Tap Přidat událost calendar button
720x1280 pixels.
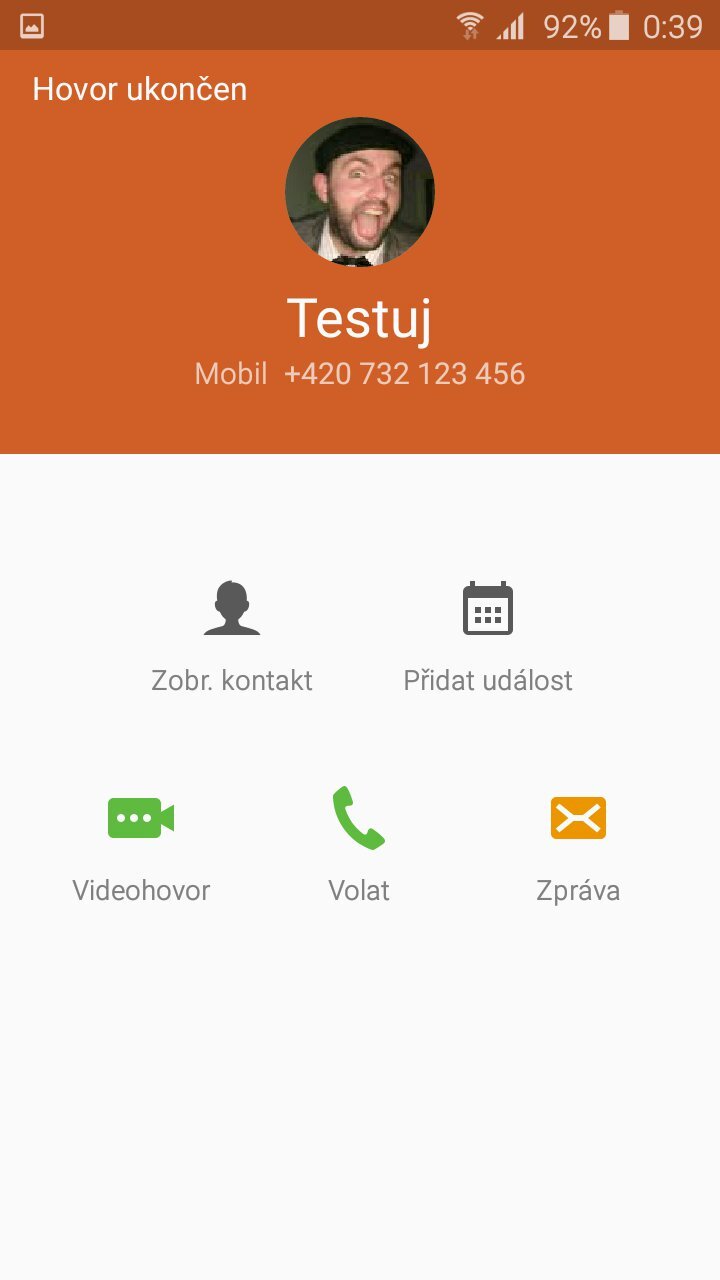(x=488, y=636)
